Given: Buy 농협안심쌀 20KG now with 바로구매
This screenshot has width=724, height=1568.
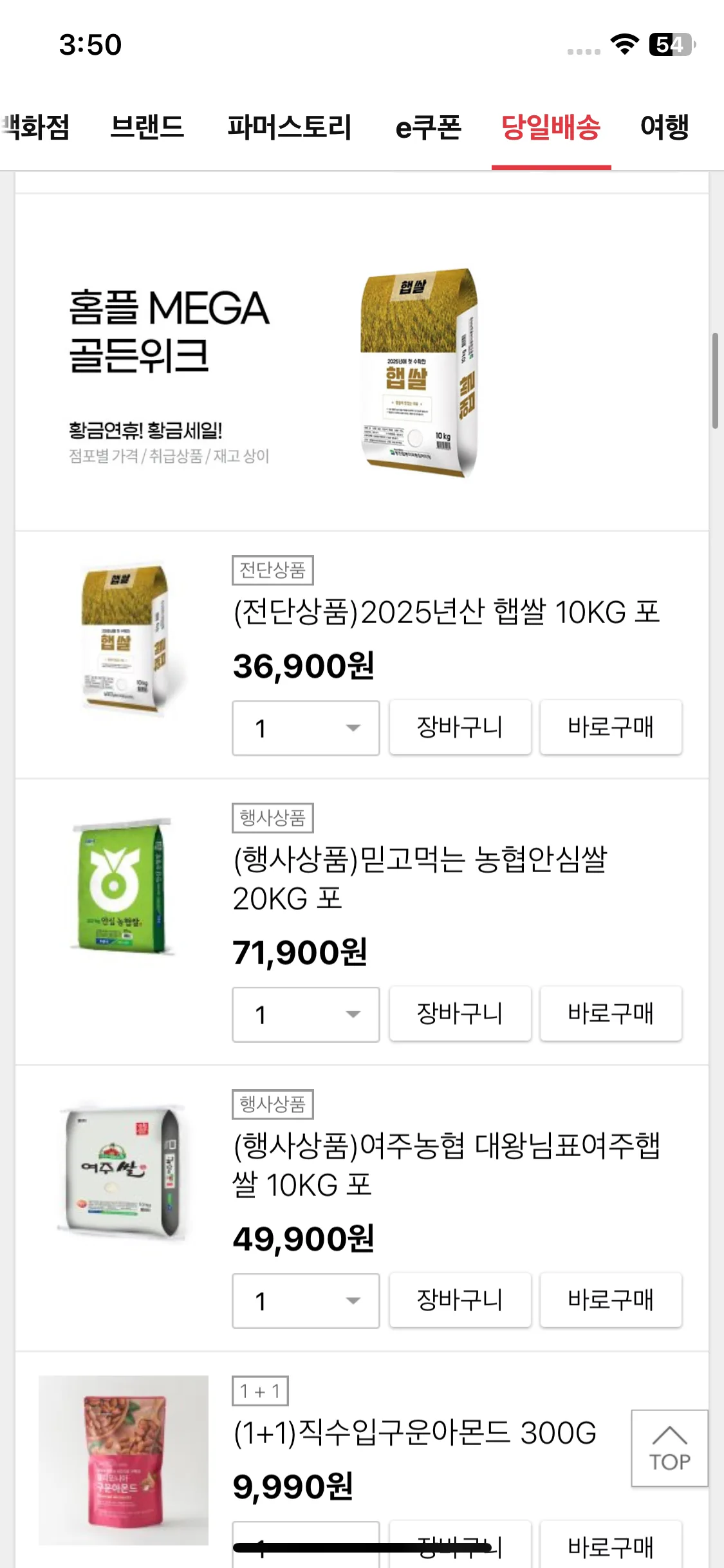Looking at the screenshot, I should (611, 1014).
